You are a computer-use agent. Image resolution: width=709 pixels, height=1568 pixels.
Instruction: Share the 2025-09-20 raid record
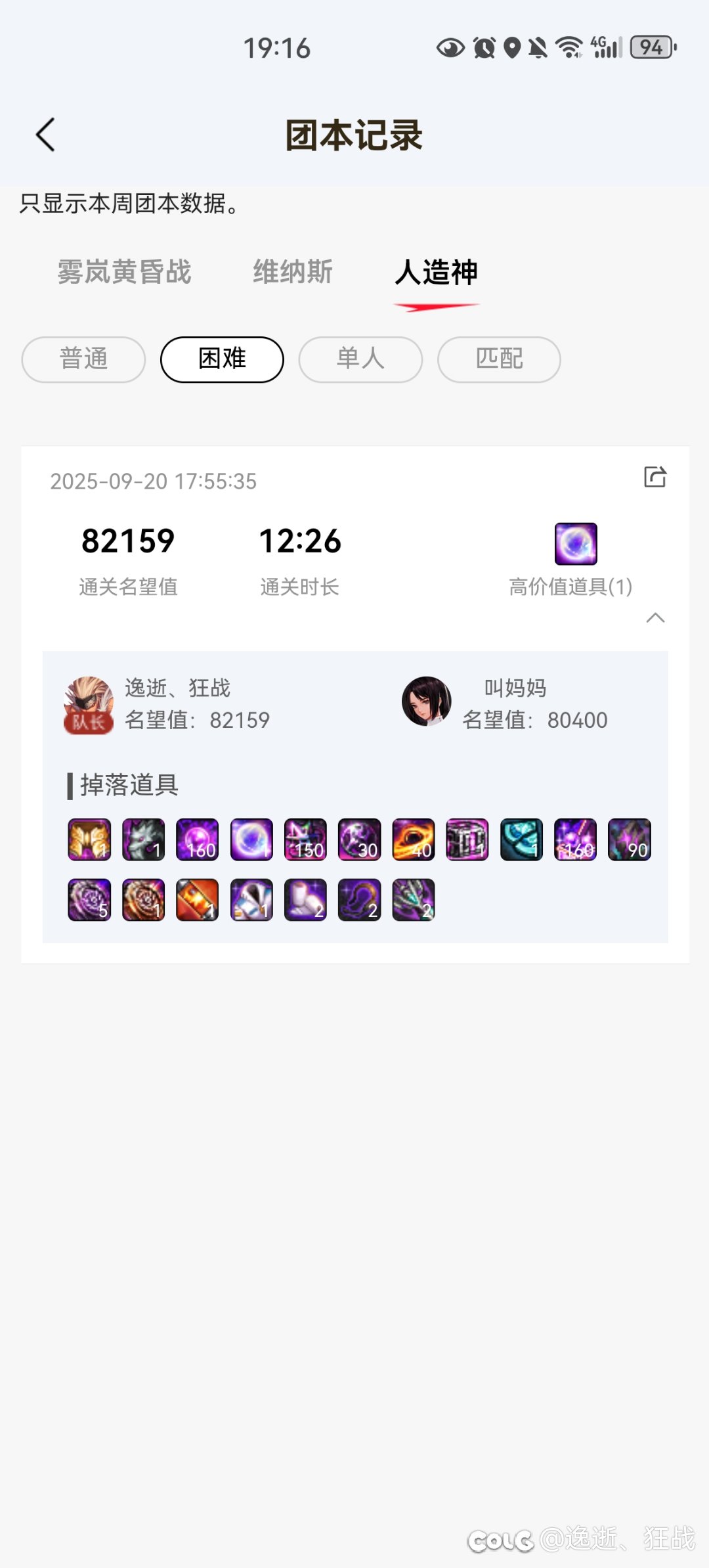(x=655, y=477)
